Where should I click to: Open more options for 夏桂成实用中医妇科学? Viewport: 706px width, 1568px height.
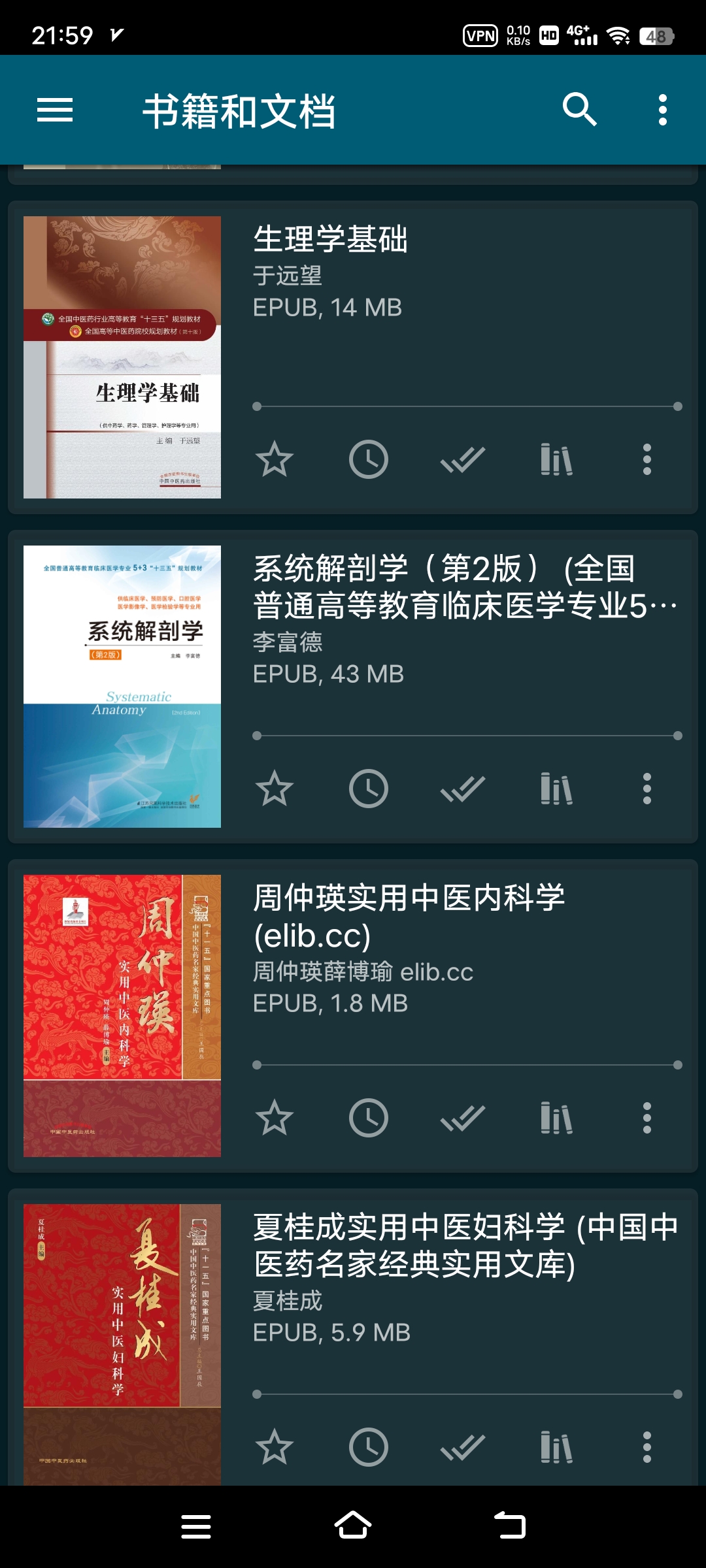pyautogui.click(x=647, y=1447)
